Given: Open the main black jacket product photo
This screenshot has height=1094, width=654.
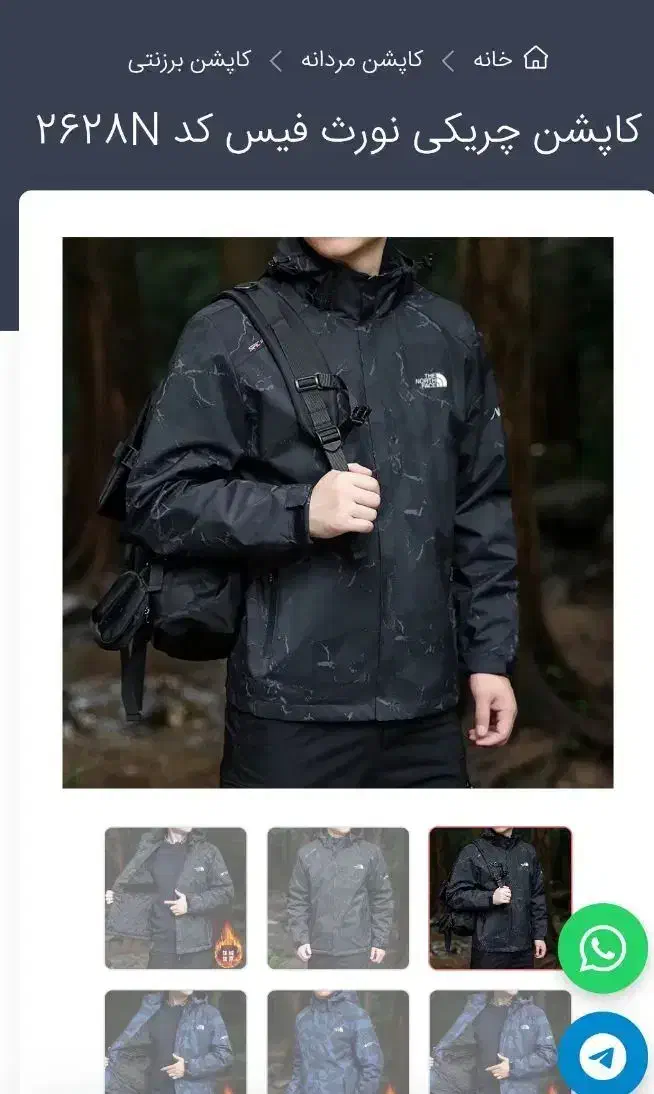Looking at the screenshot, I should pos(338,512).
